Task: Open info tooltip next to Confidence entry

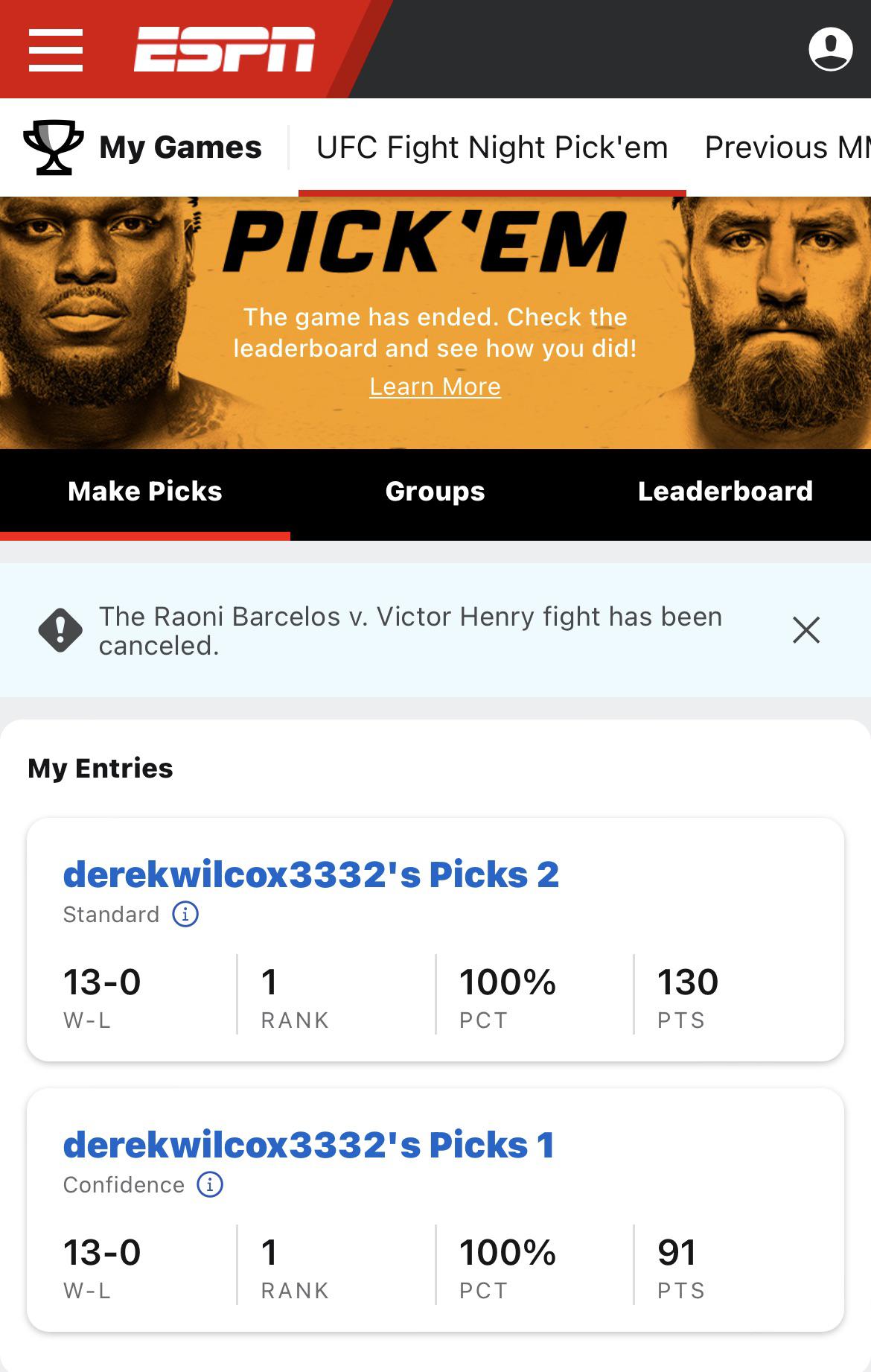Action: (209, 1185)
